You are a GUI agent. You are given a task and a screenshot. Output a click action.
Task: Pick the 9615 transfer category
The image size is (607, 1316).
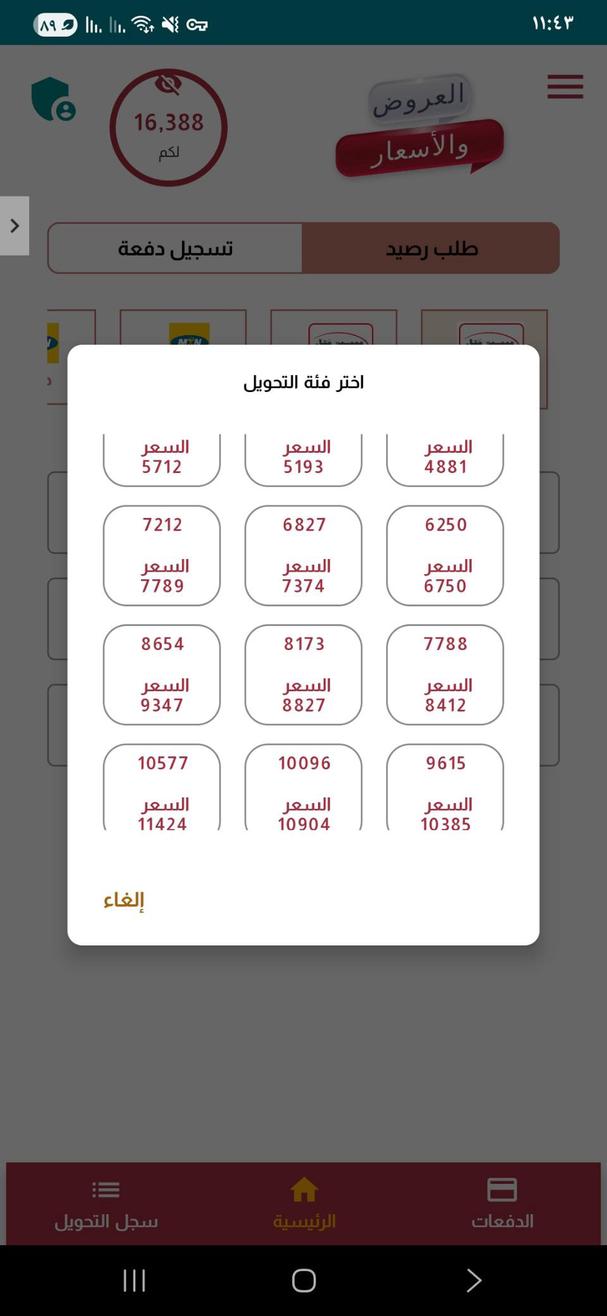[445, 788]
